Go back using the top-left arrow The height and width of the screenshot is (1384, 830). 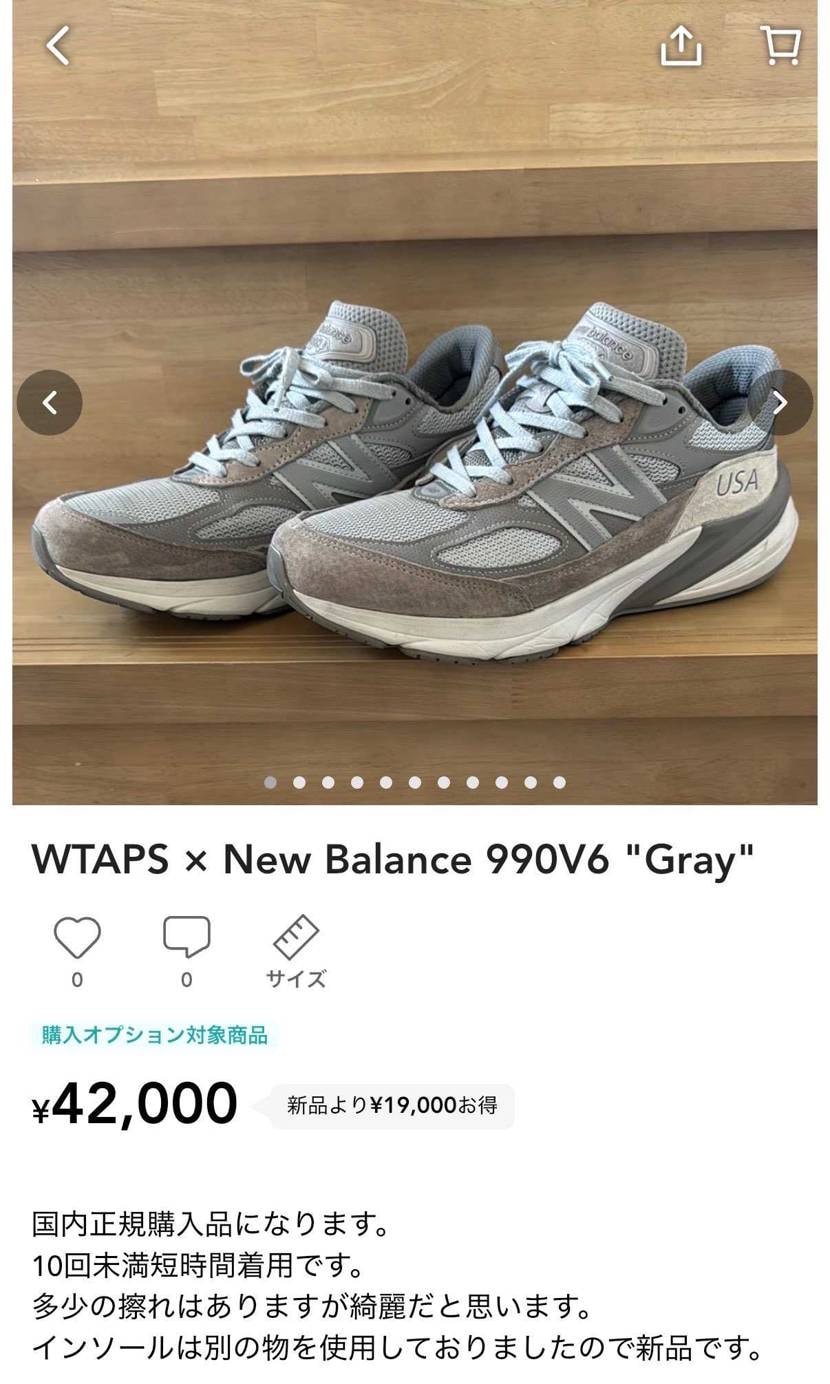pos(58,45)
